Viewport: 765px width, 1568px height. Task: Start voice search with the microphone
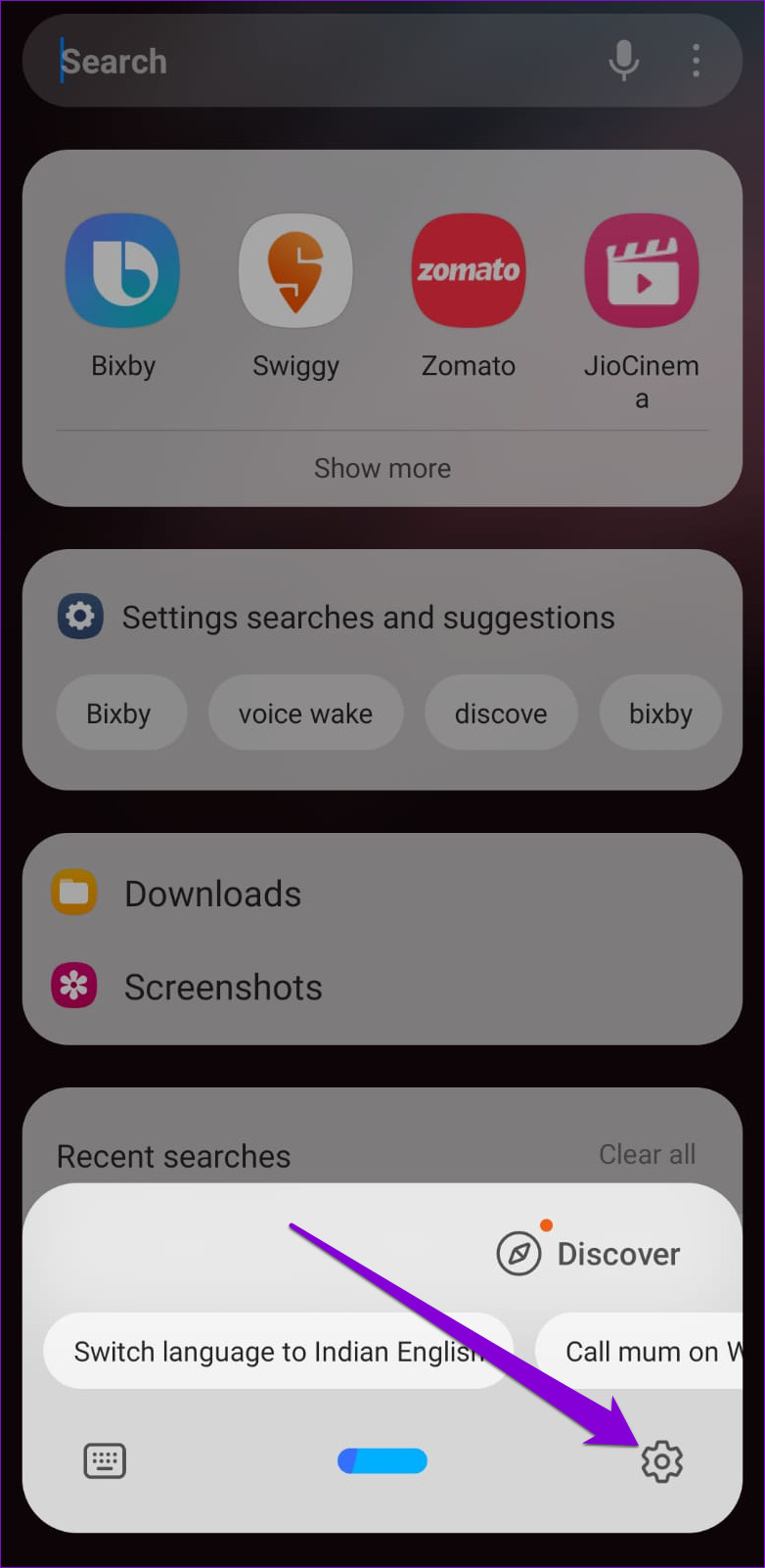click(x=623, y=62)
